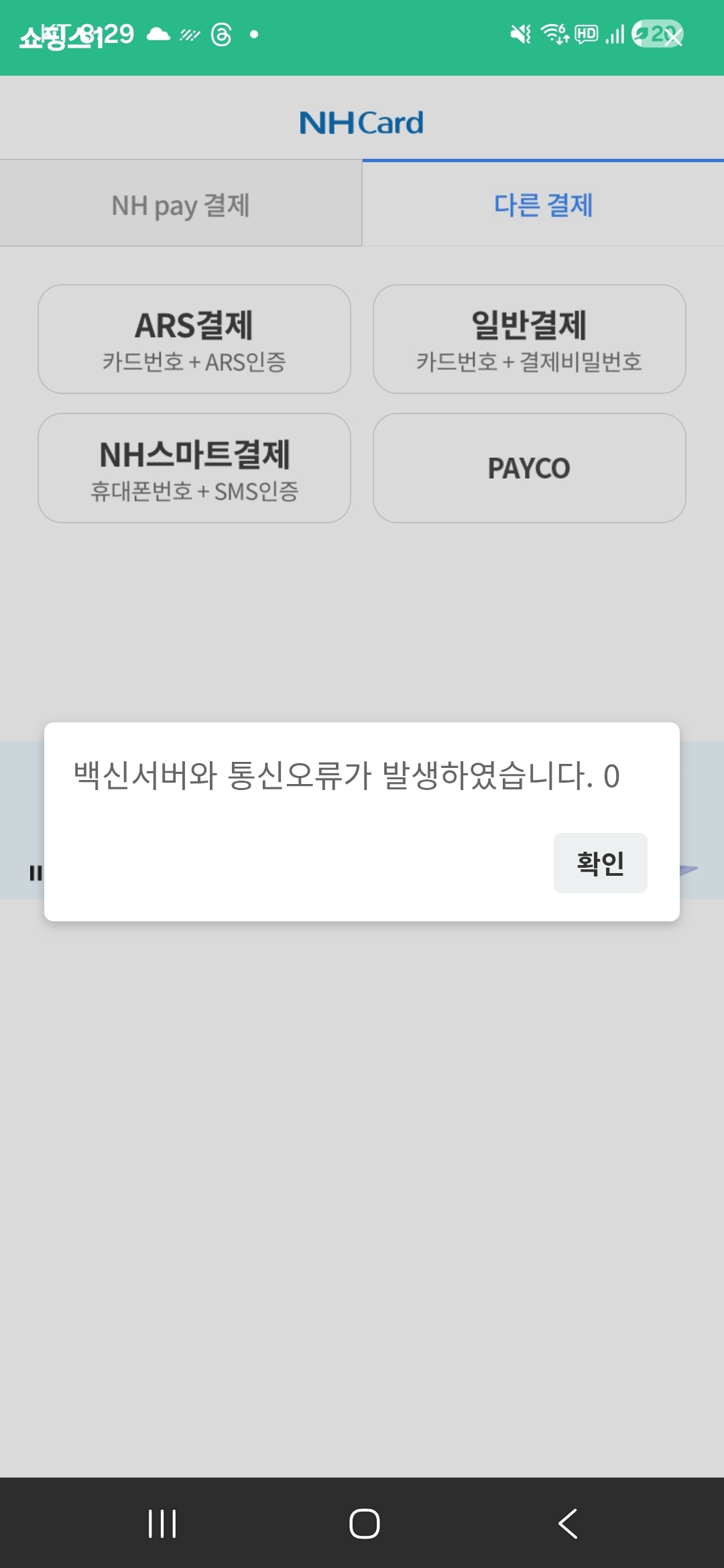This screenshot has width=724, height=1568.
Task: Pause the banner slideshow
Action: (x=35, y=872)
